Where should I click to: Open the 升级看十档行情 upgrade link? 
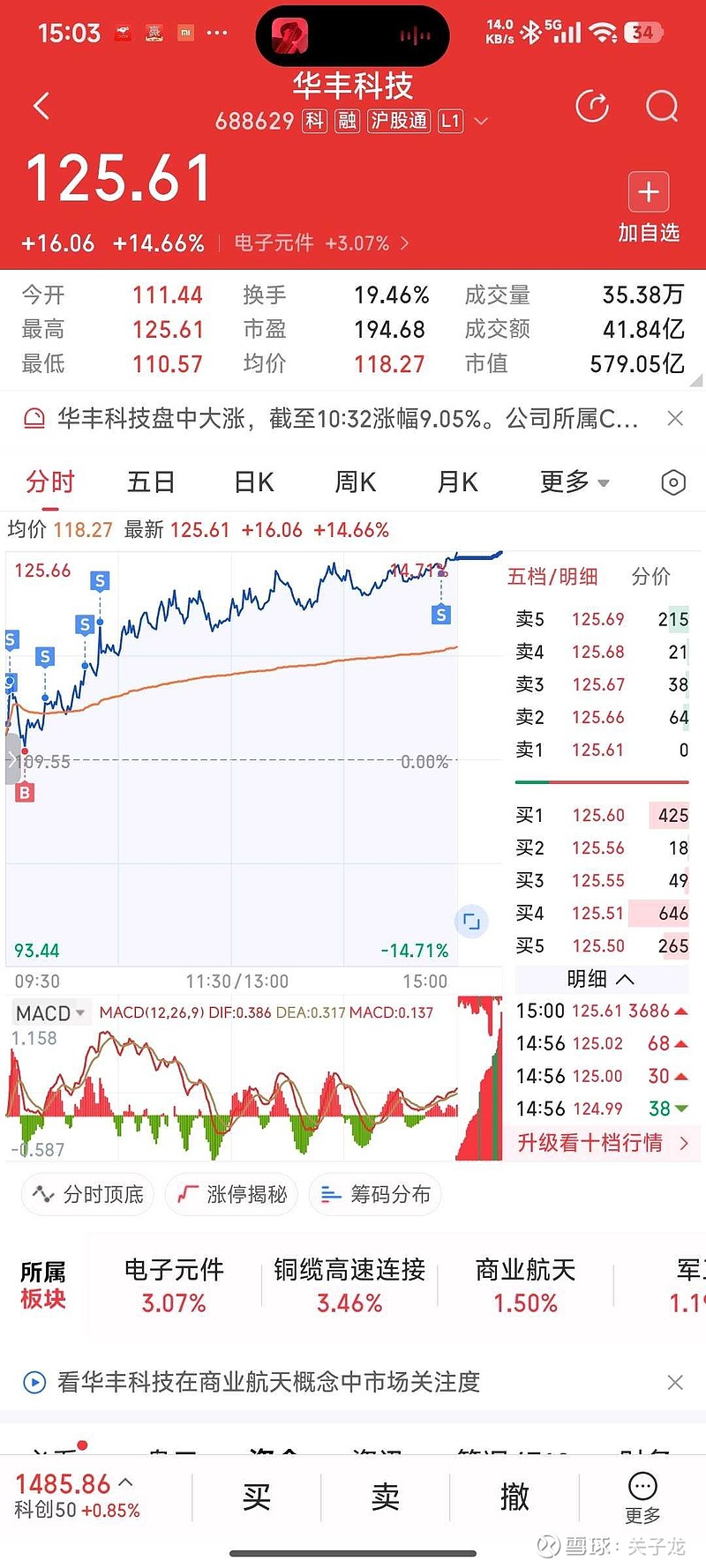tap(601, 1143)
